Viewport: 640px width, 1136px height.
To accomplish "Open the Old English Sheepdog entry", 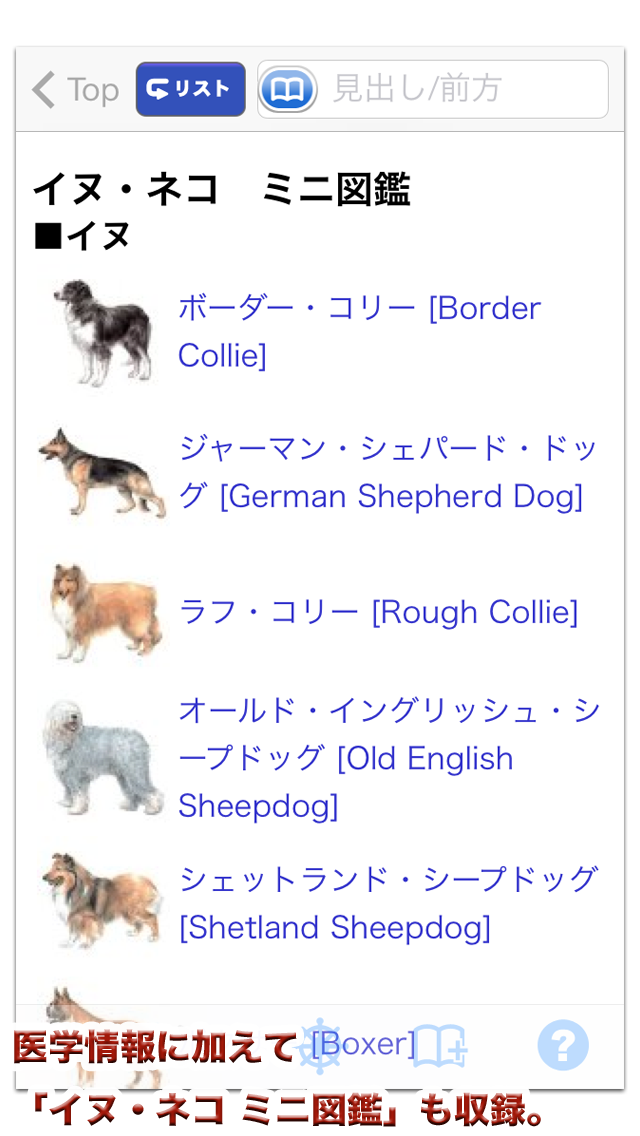I will pyautogui.click(x=388, y=759).
